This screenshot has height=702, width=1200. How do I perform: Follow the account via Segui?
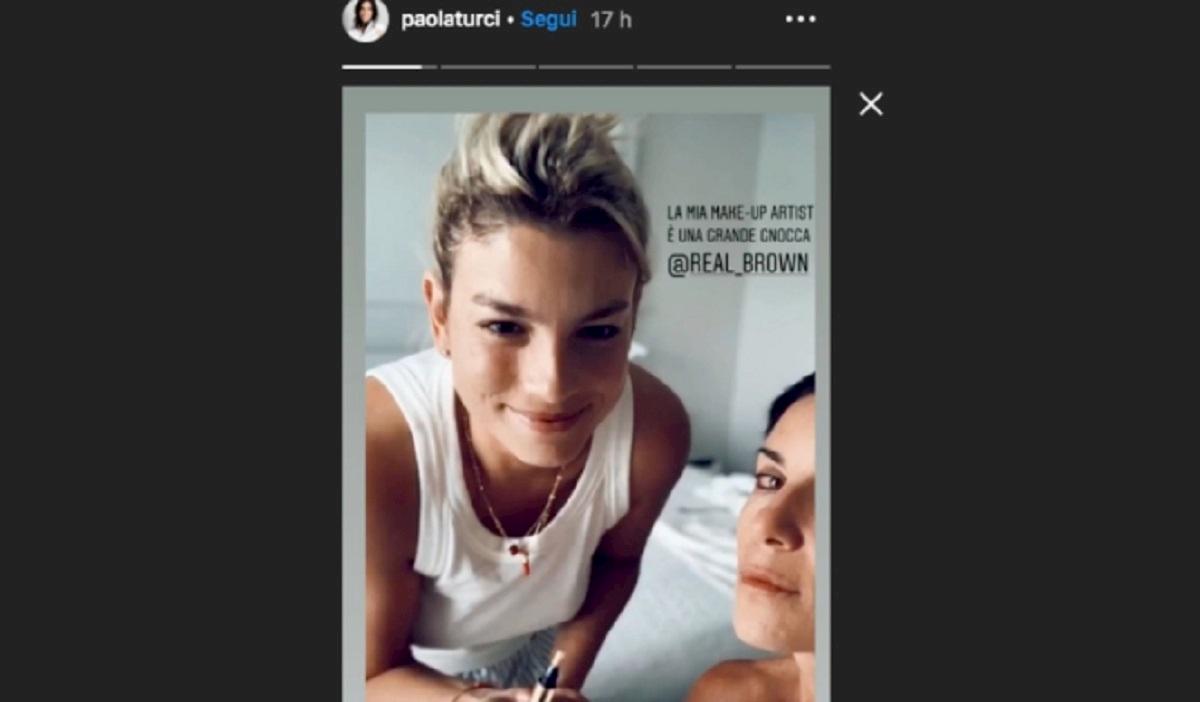click(x=549, y=20)
